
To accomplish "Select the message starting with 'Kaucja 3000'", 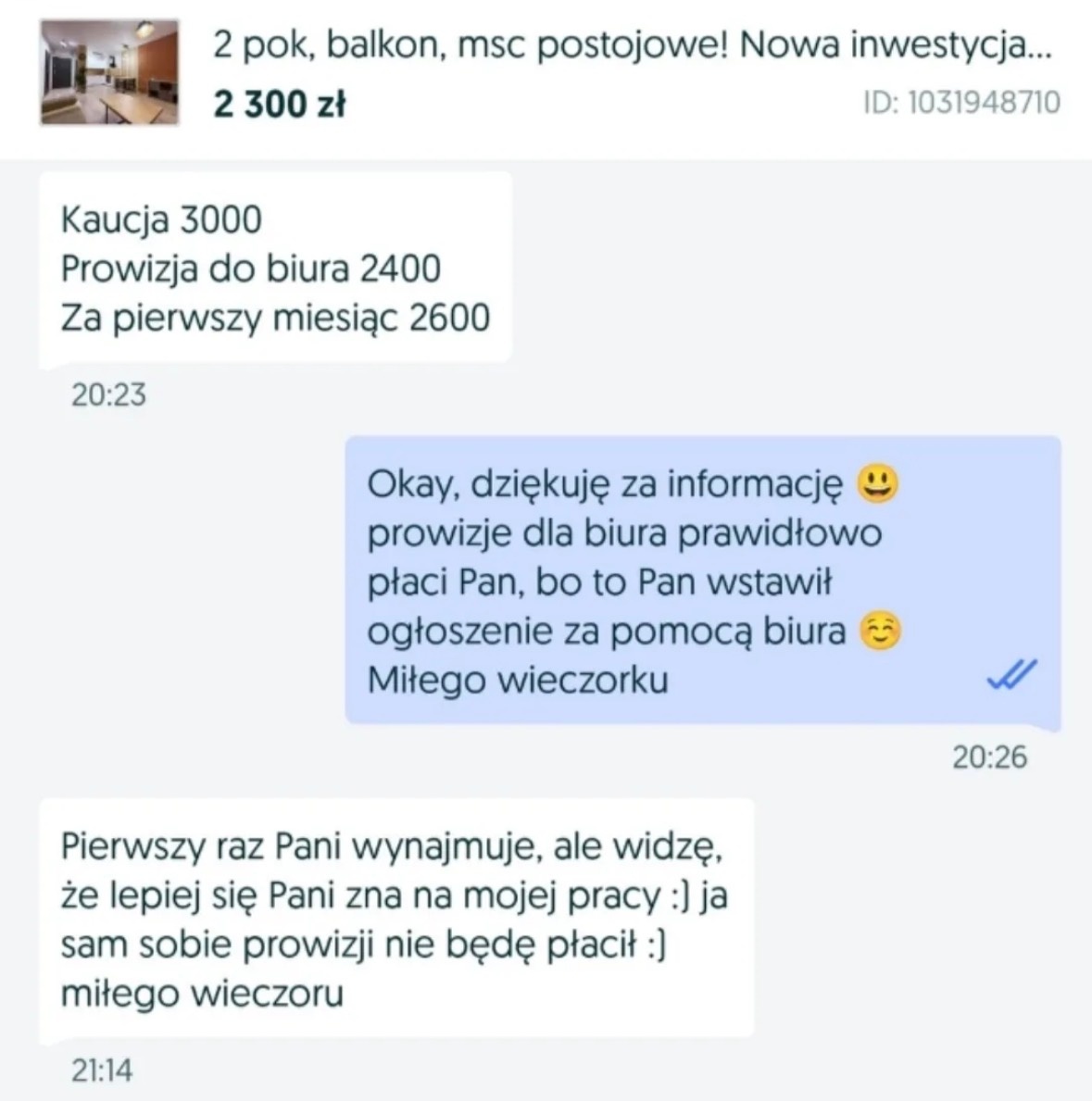I will (x=273, y=267).
